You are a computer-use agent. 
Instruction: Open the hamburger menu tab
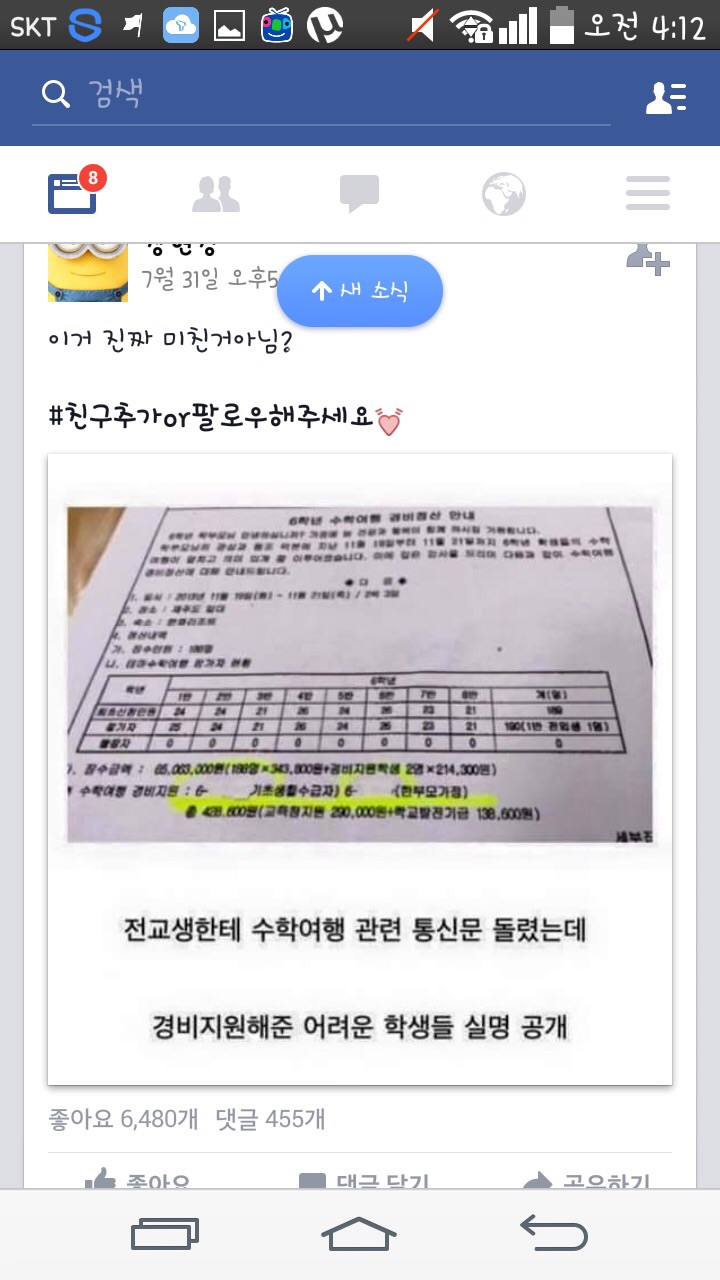click(x=647, y=194)
